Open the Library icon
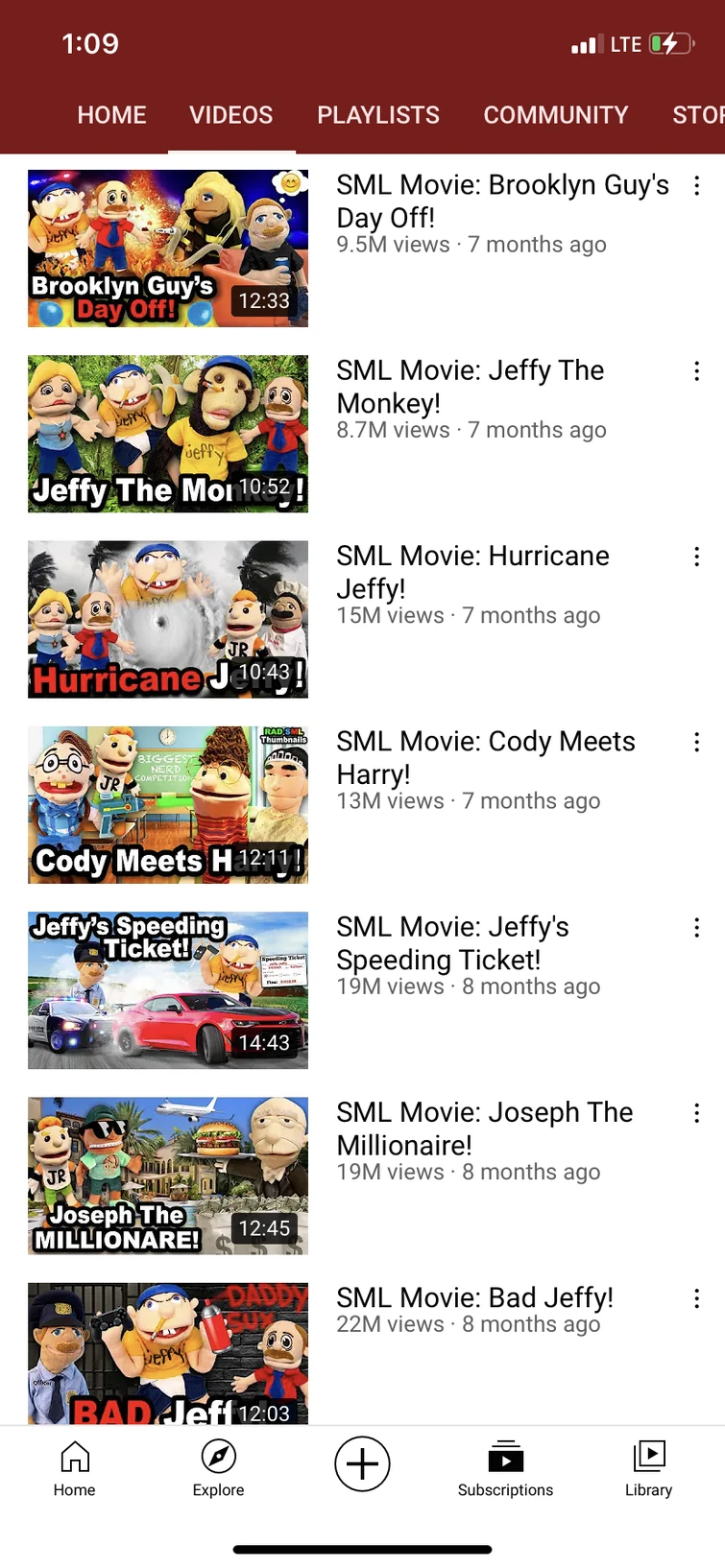Viewport: 725px width, 1568px height. pyautogui.click(x=648, y=1463)
